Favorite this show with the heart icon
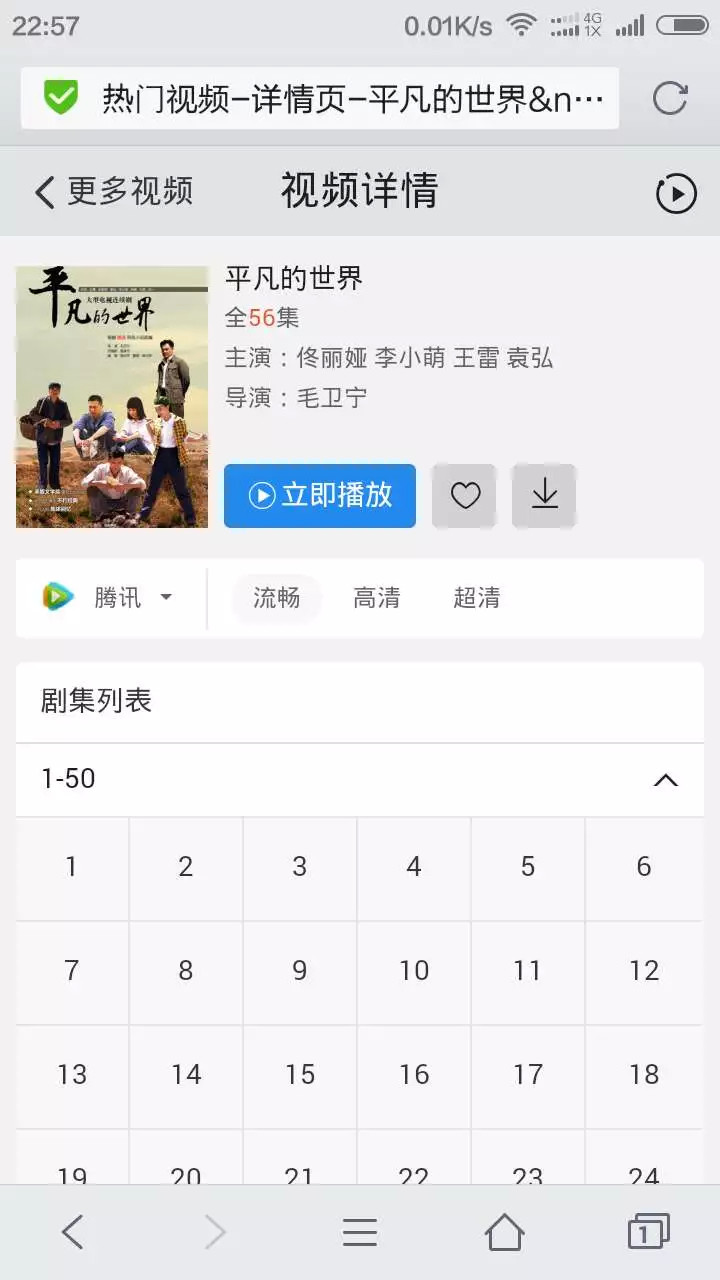 point(465,495)
